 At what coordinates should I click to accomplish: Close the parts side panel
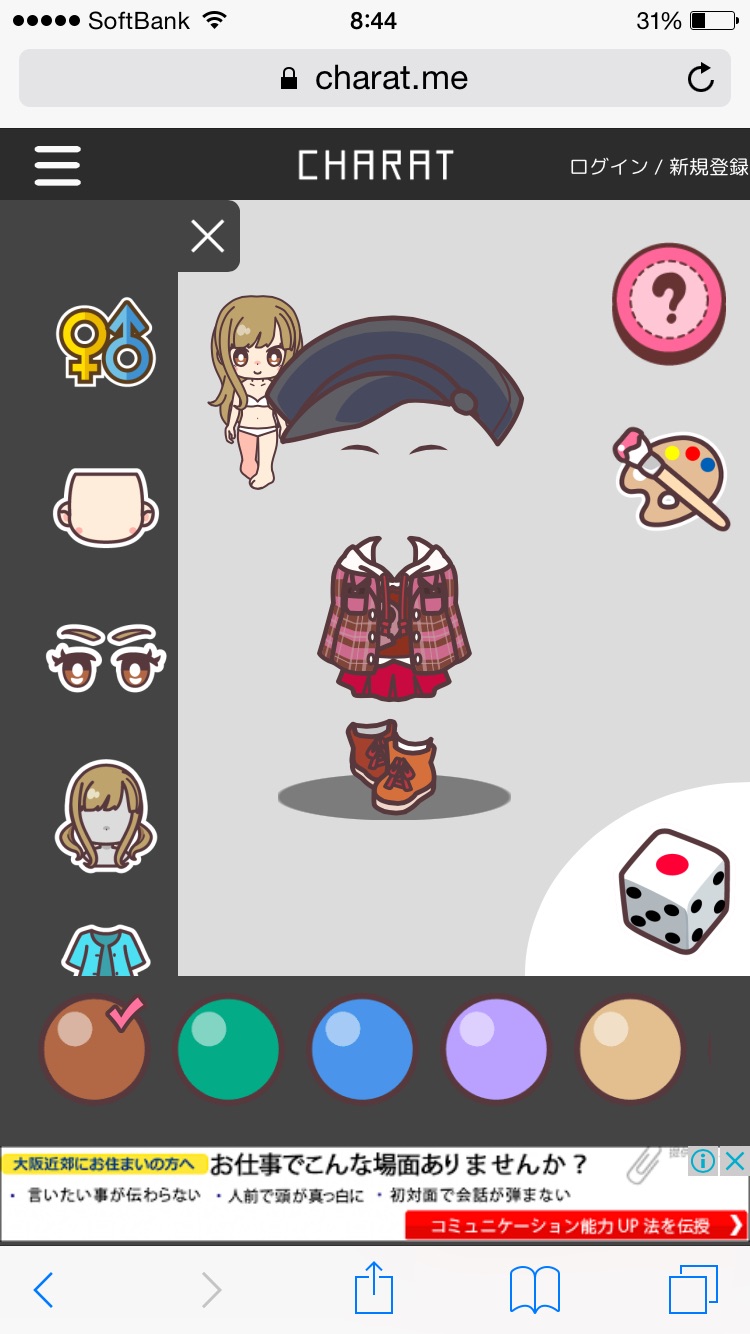click(208, 237)
